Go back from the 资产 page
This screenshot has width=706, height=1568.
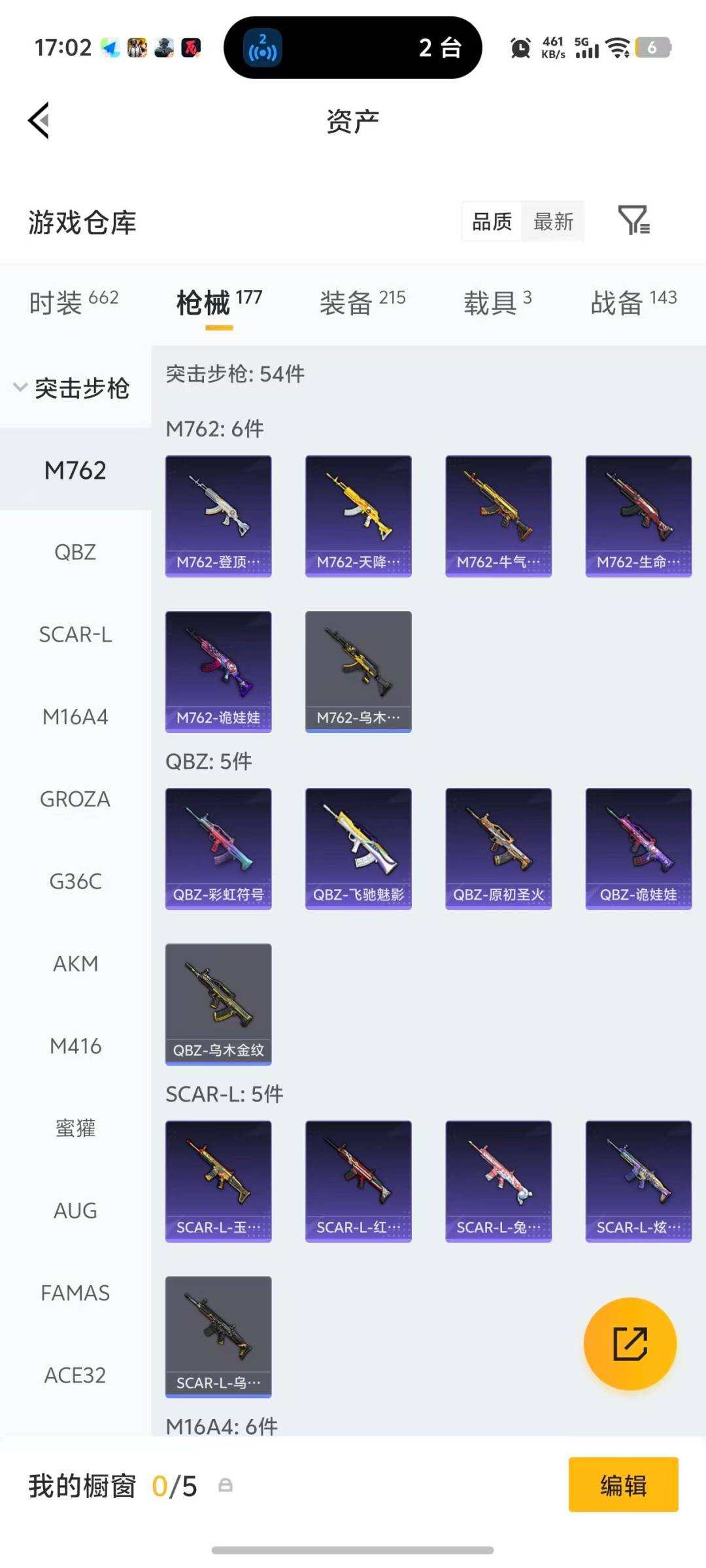[x=39, y=121]
